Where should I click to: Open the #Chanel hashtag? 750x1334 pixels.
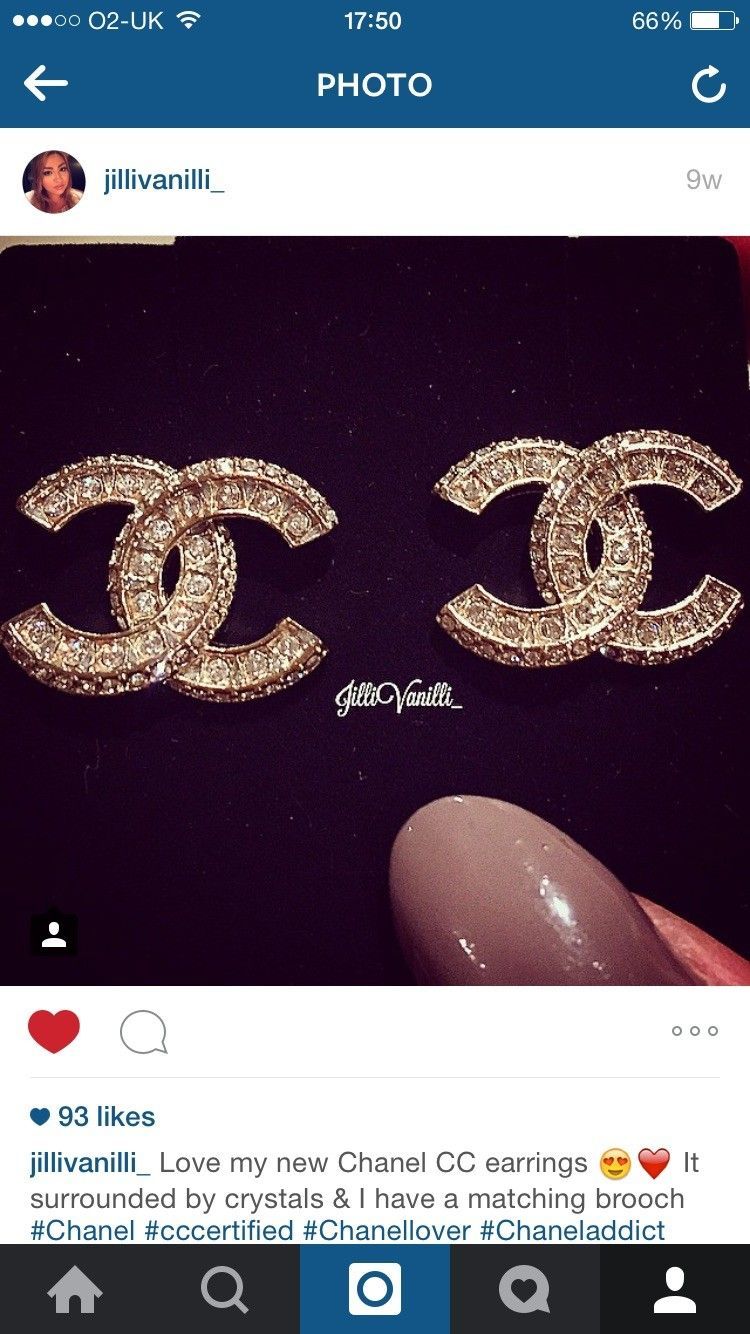coord(82,1230)
